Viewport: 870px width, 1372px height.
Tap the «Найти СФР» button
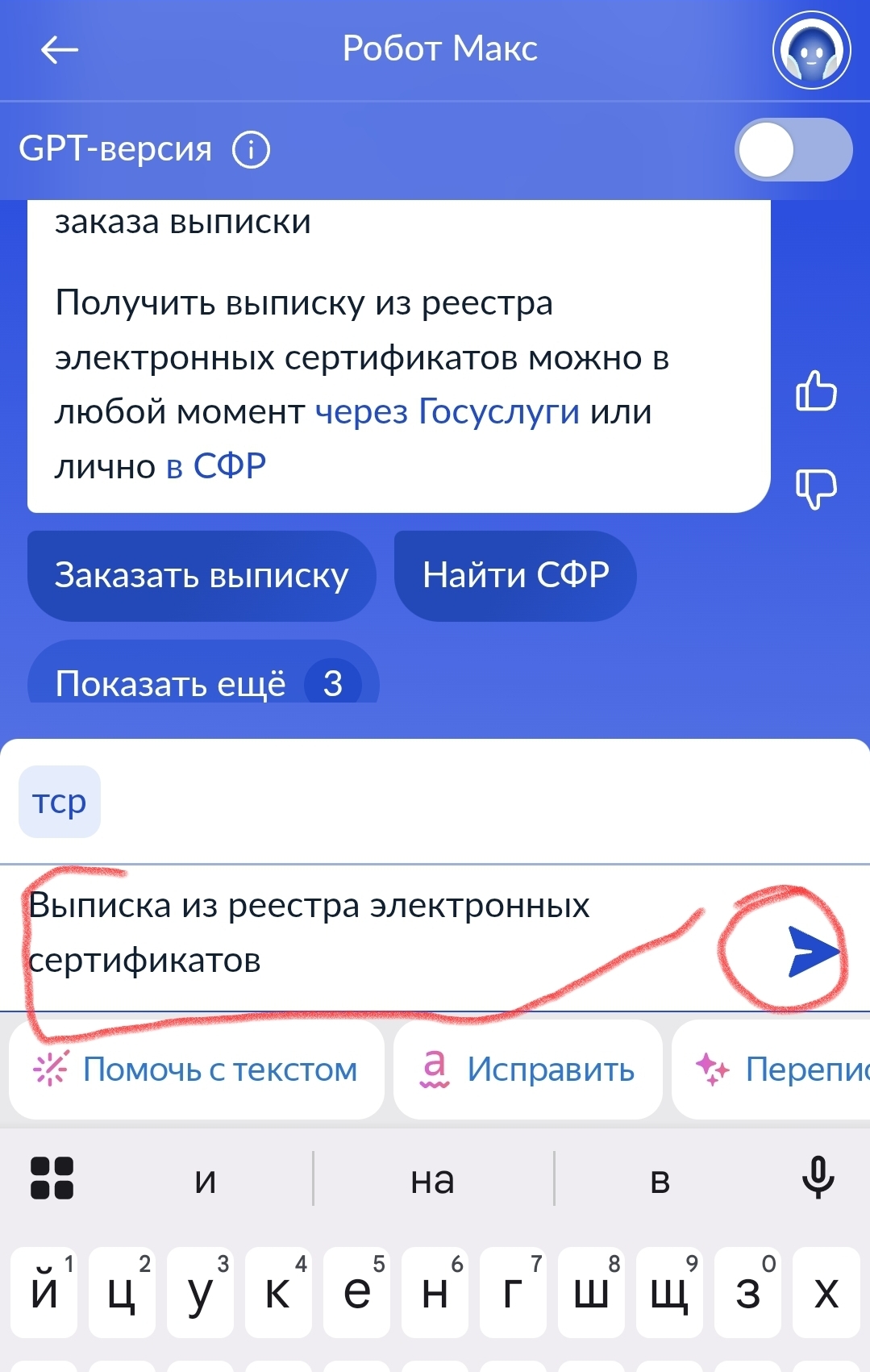point(515,576)
